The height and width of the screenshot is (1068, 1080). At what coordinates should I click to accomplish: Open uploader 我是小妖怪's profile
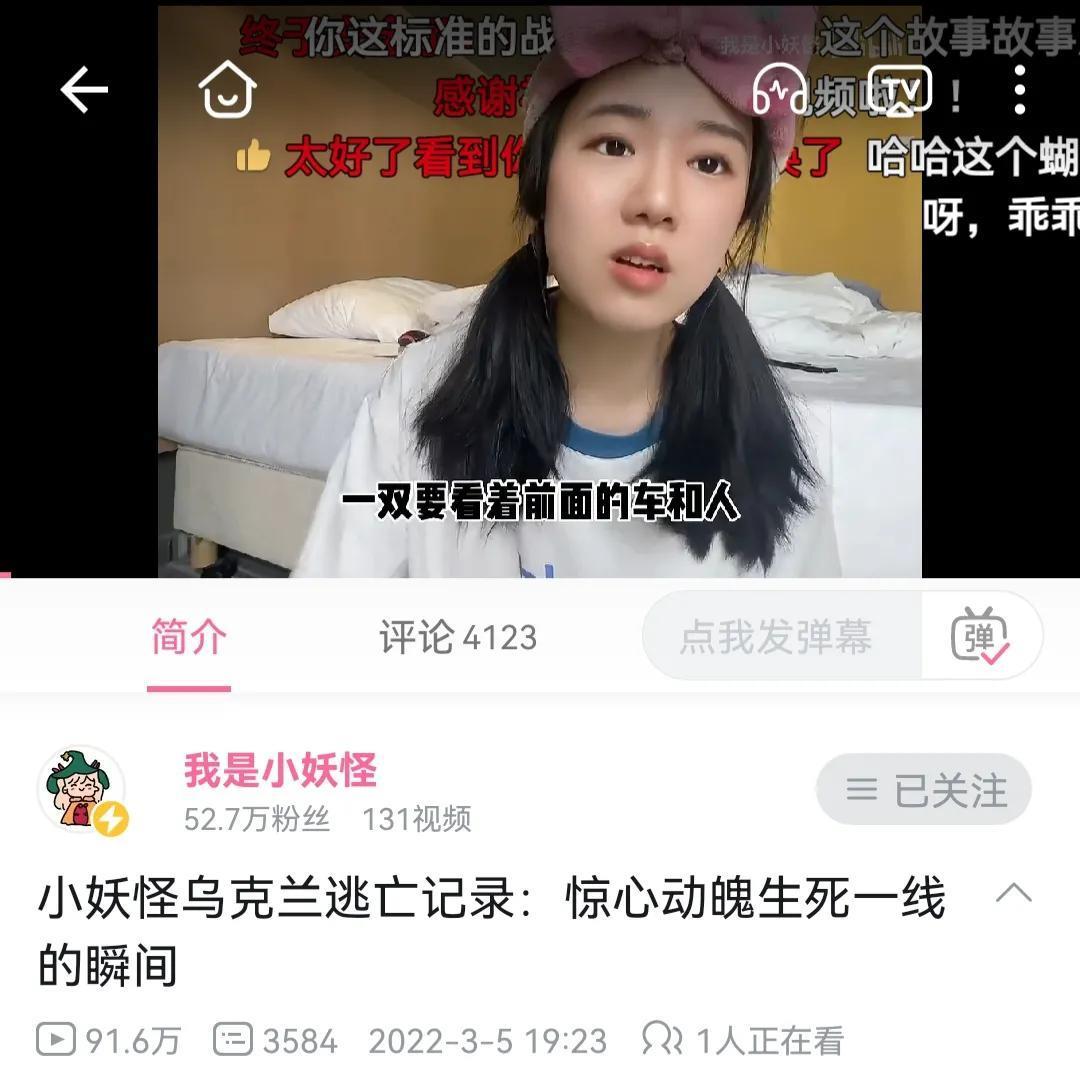[280, 771]
